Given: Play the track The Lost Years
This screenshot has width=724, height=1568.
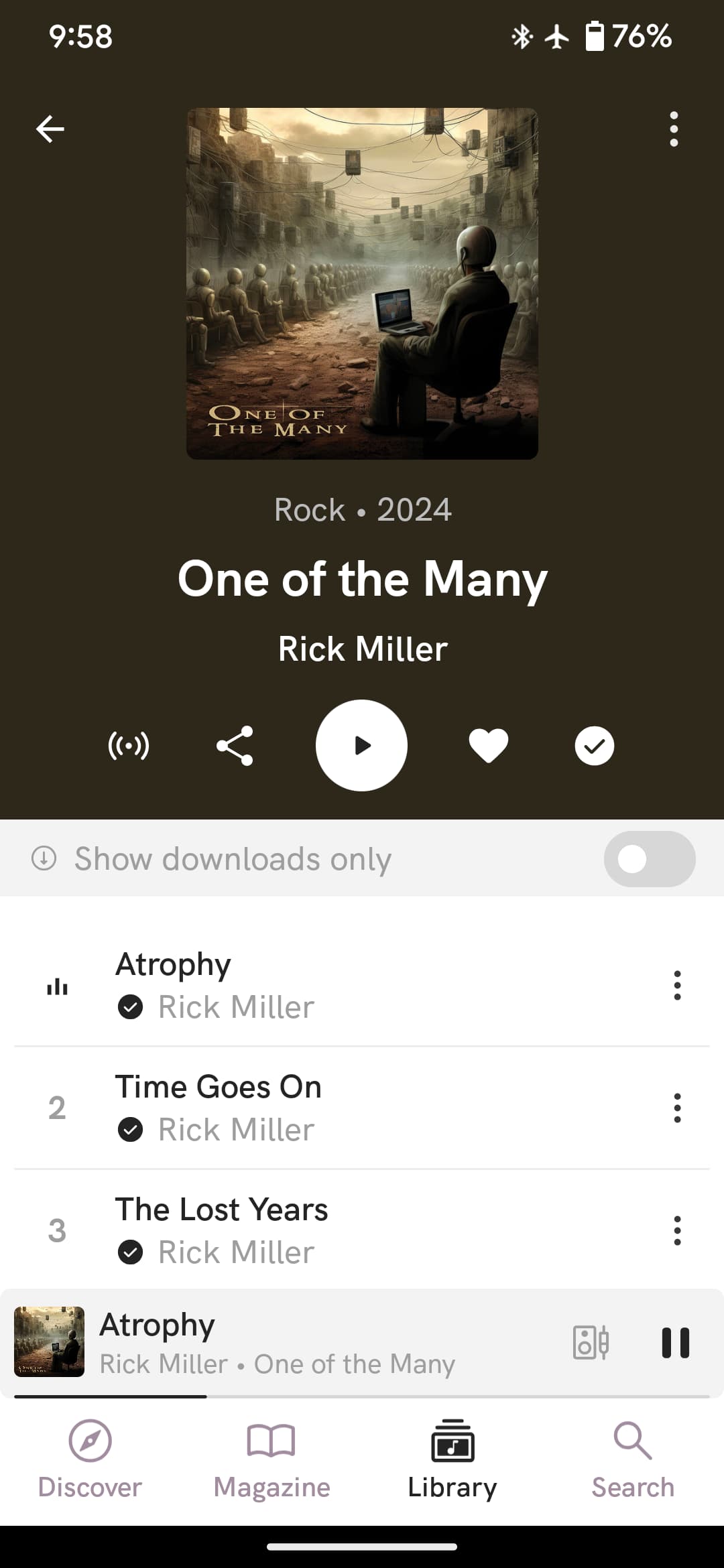Looking at the screenshot, I should pyautogui.click(x=335, y=1230).
